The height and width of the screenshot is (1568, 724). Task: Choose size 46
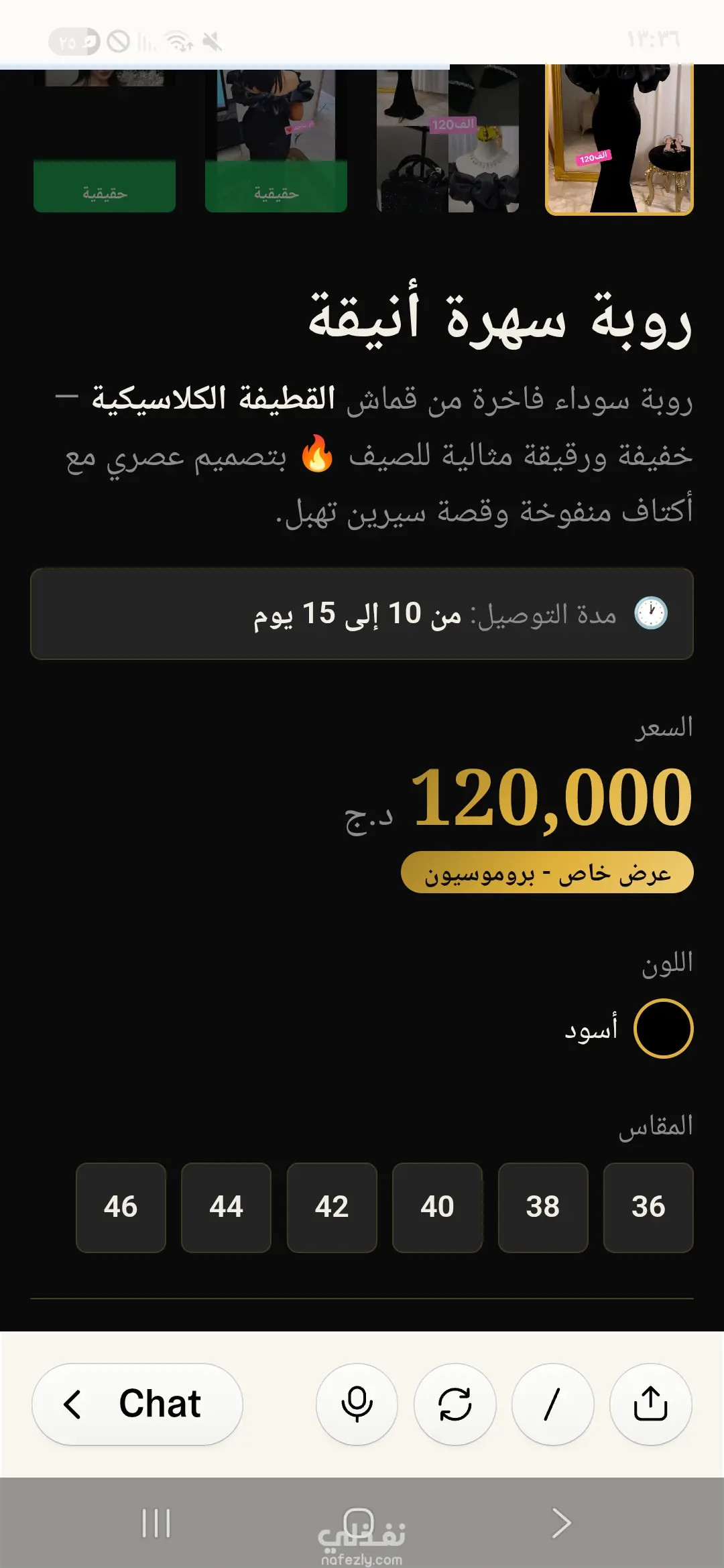pyautogui.click(x=121, y=1207)
